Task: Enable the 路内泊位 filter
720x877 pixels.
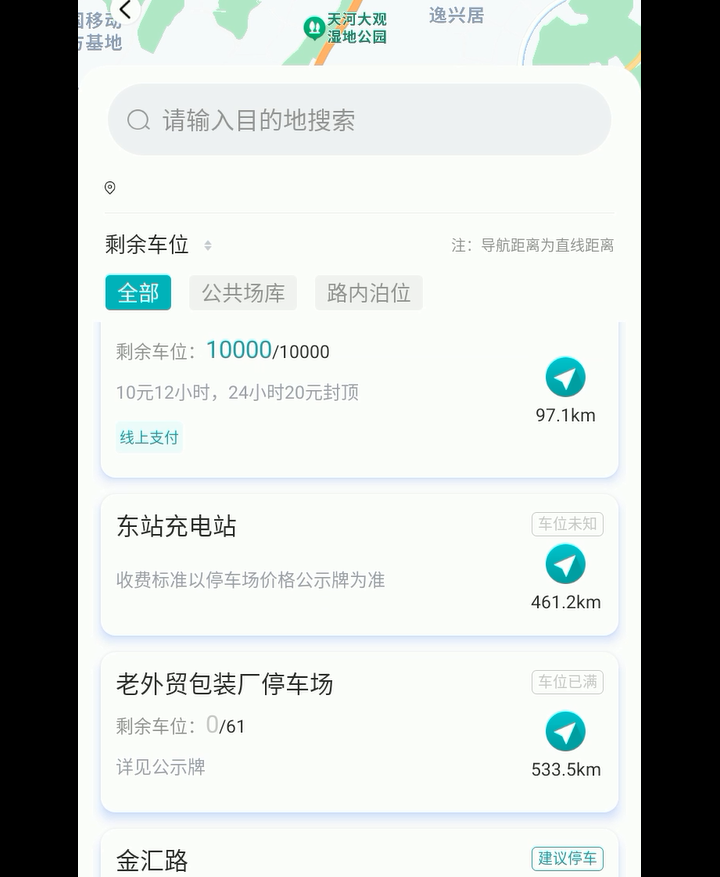Action: (x=368, y=292)
